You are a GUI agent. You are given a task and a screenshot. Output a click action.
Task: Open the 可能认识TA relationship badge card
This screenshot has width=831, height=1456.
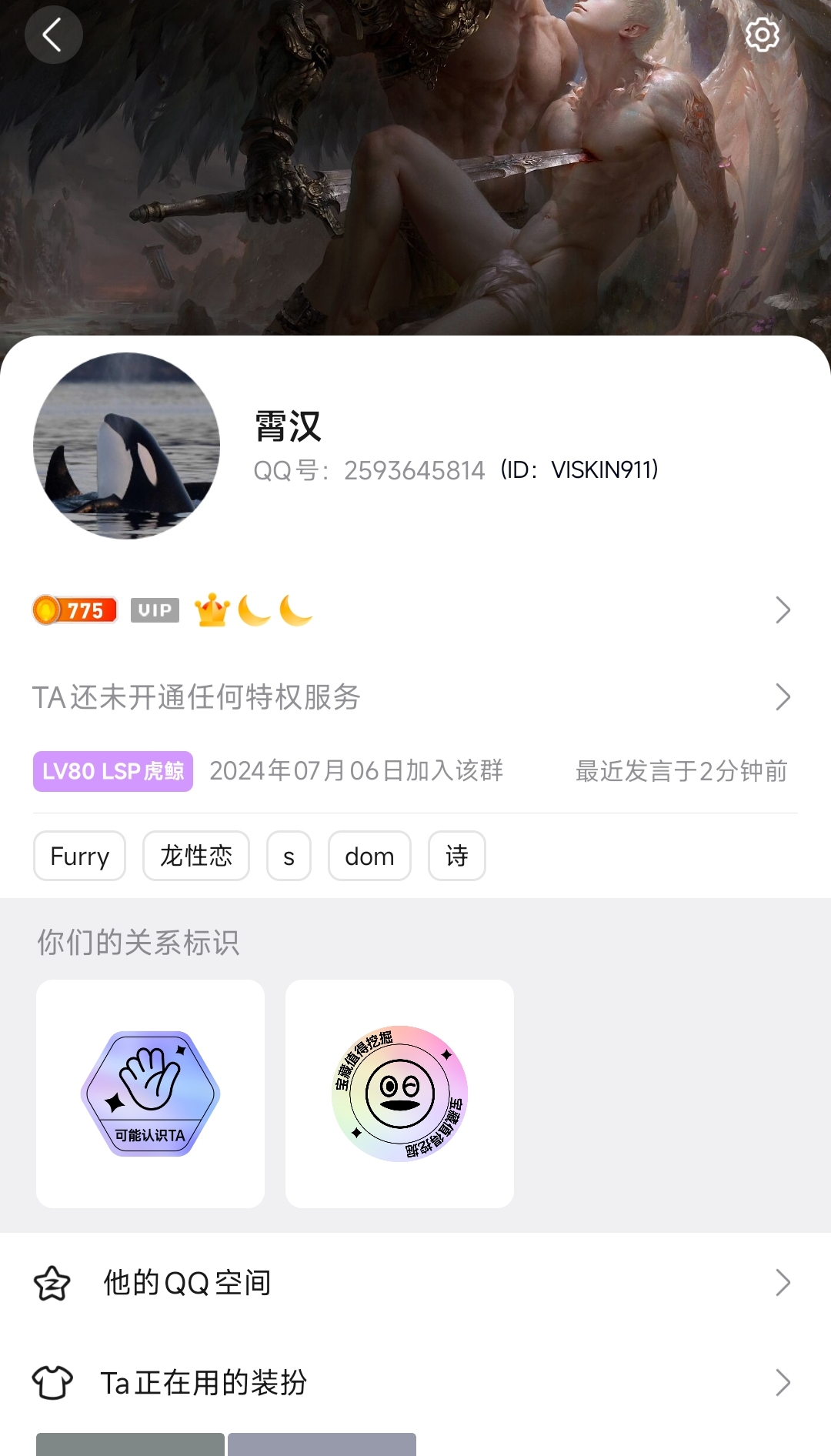151,1094
